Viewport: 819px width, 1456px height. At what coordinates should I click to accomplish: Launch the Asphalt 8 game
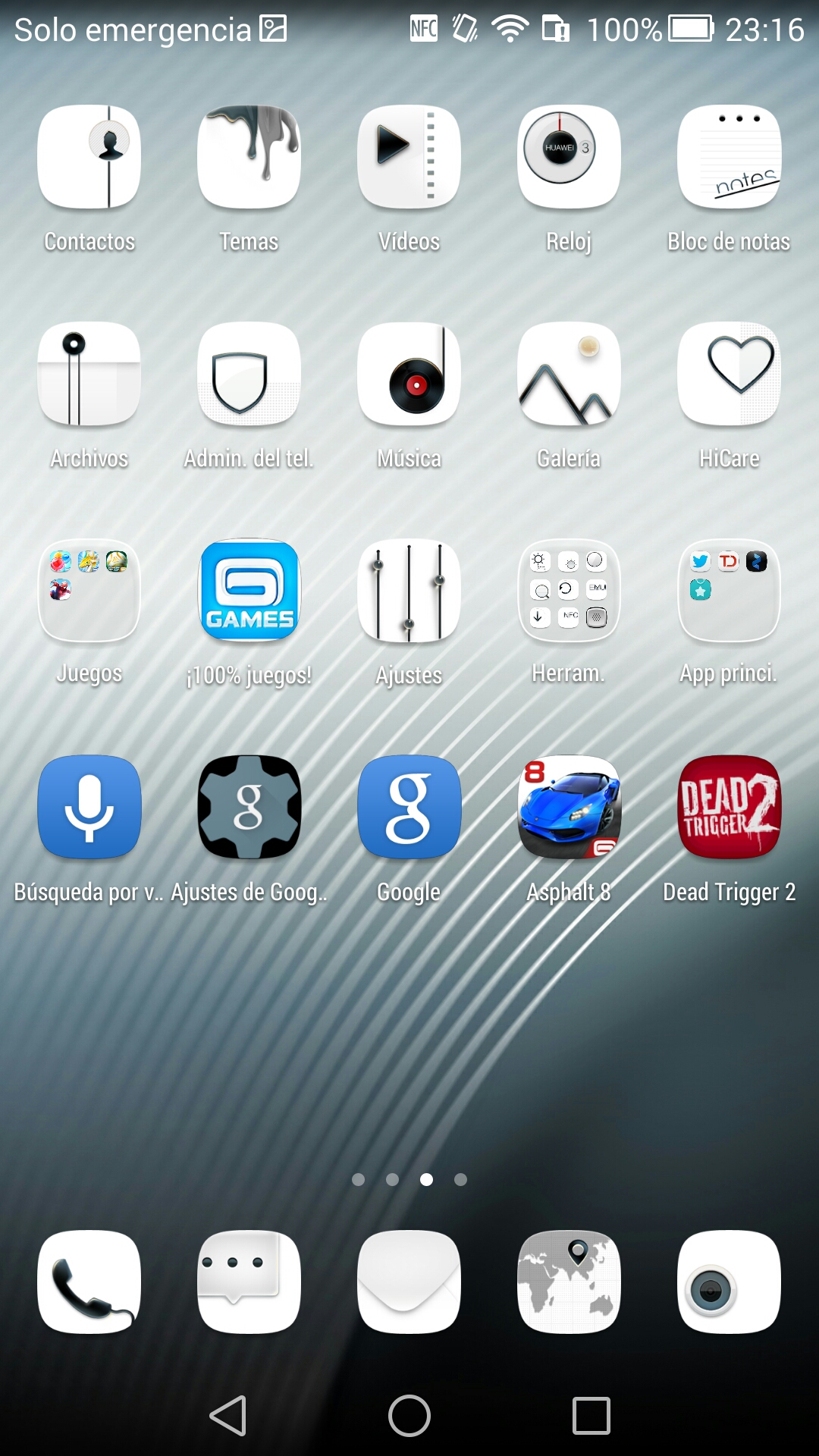tap(570, 807)
